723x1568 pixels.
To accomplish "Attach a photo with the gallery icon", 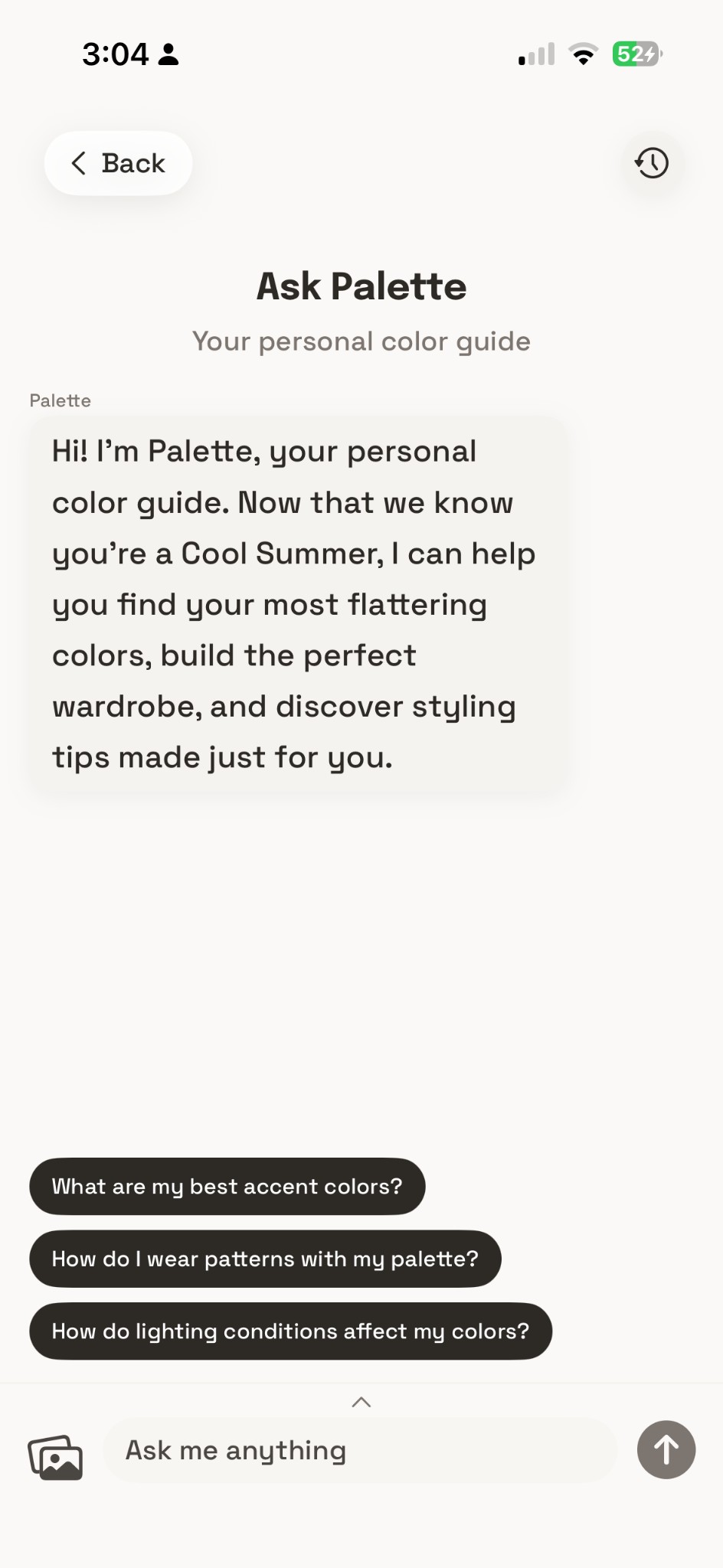I will point(55,1457).
